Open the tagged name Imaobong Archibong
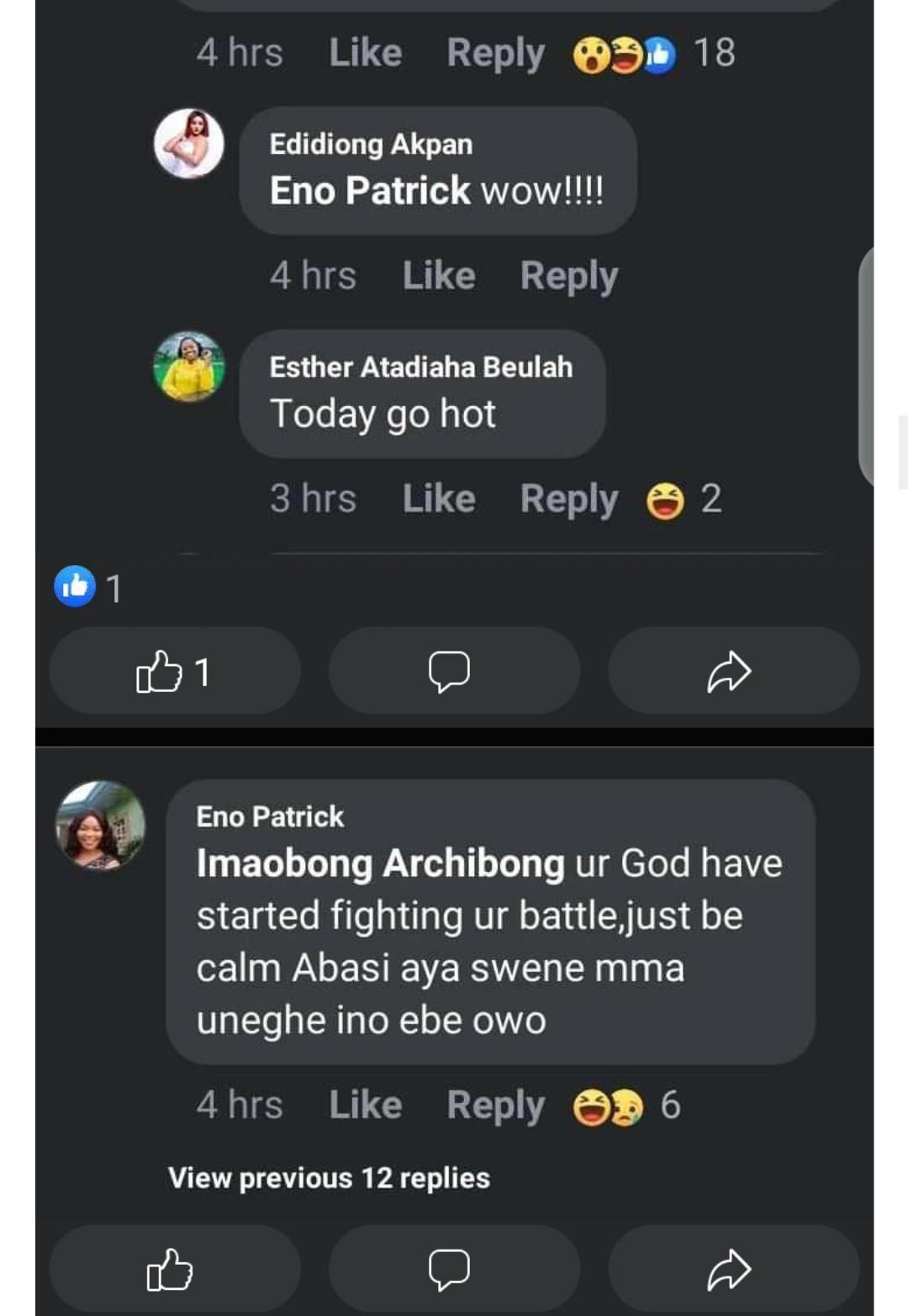Image resolution: width=908 pixels, height=1316 pixels. pyautogui.click(x=380, y=864)
